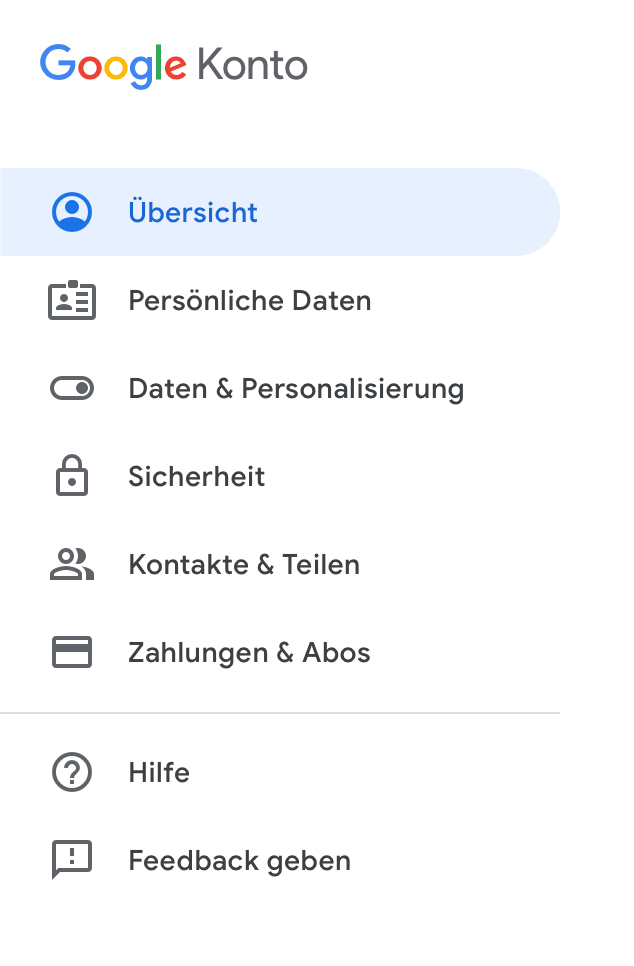
Task: Open the Hilfe page
Action: tap(159, 772)
